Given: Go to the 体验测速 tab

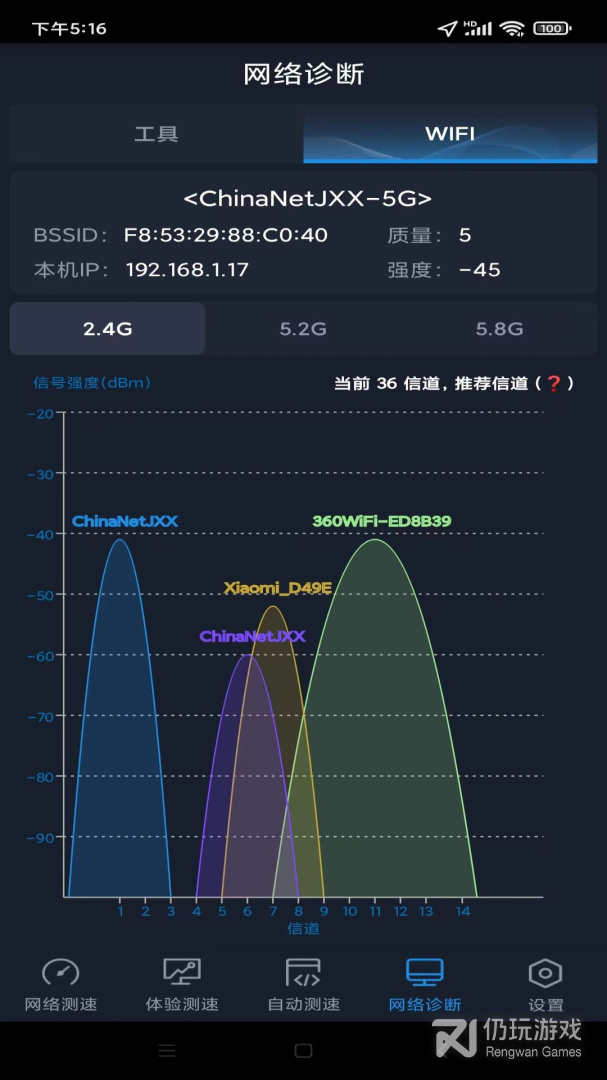Looking at the screenshot, I should pyautogui.click(x=182, y=985).
